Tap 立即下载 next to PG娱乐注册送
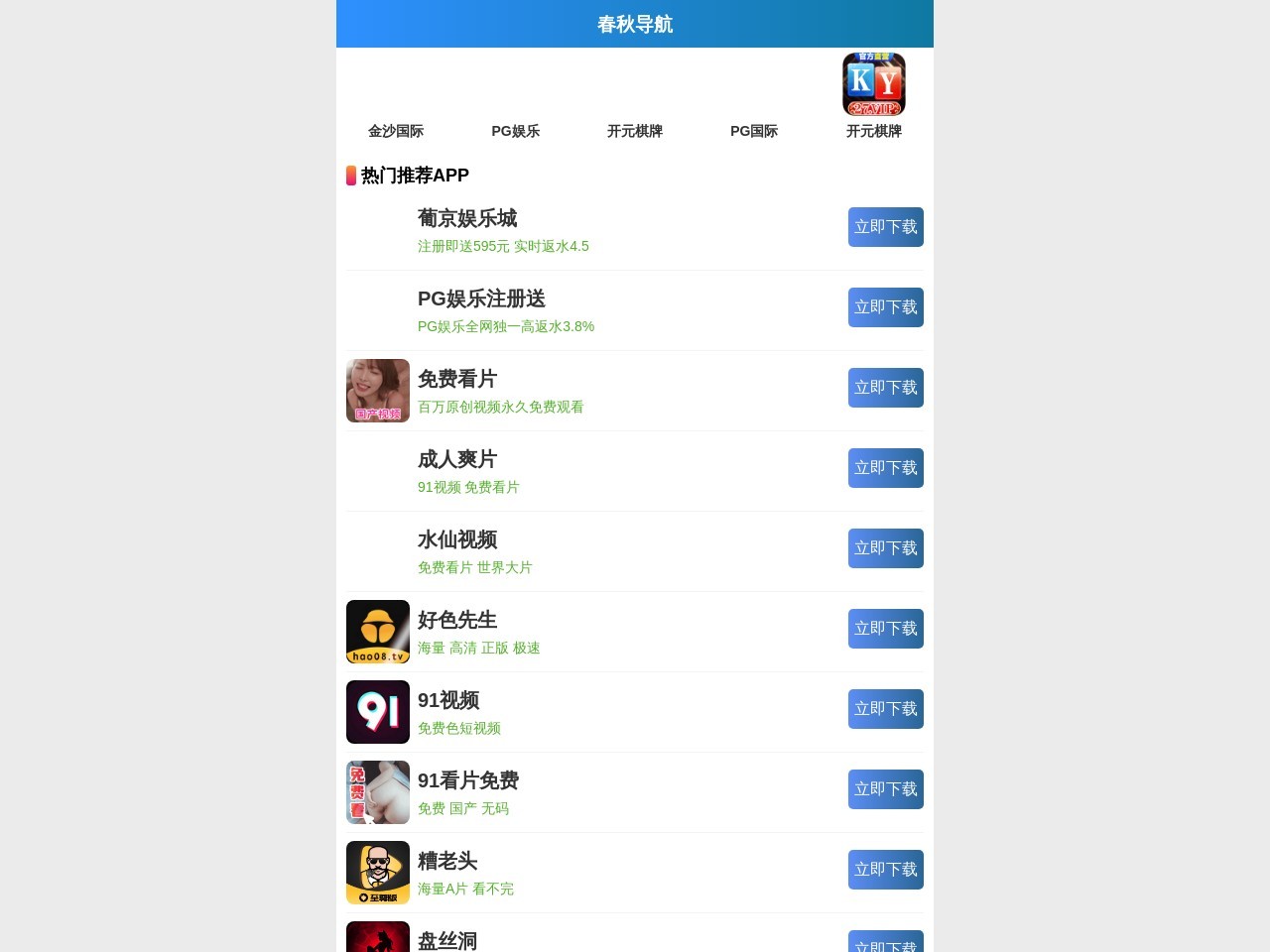The width and height of the screenshot is (1270, 952). [x=885, y=307]
